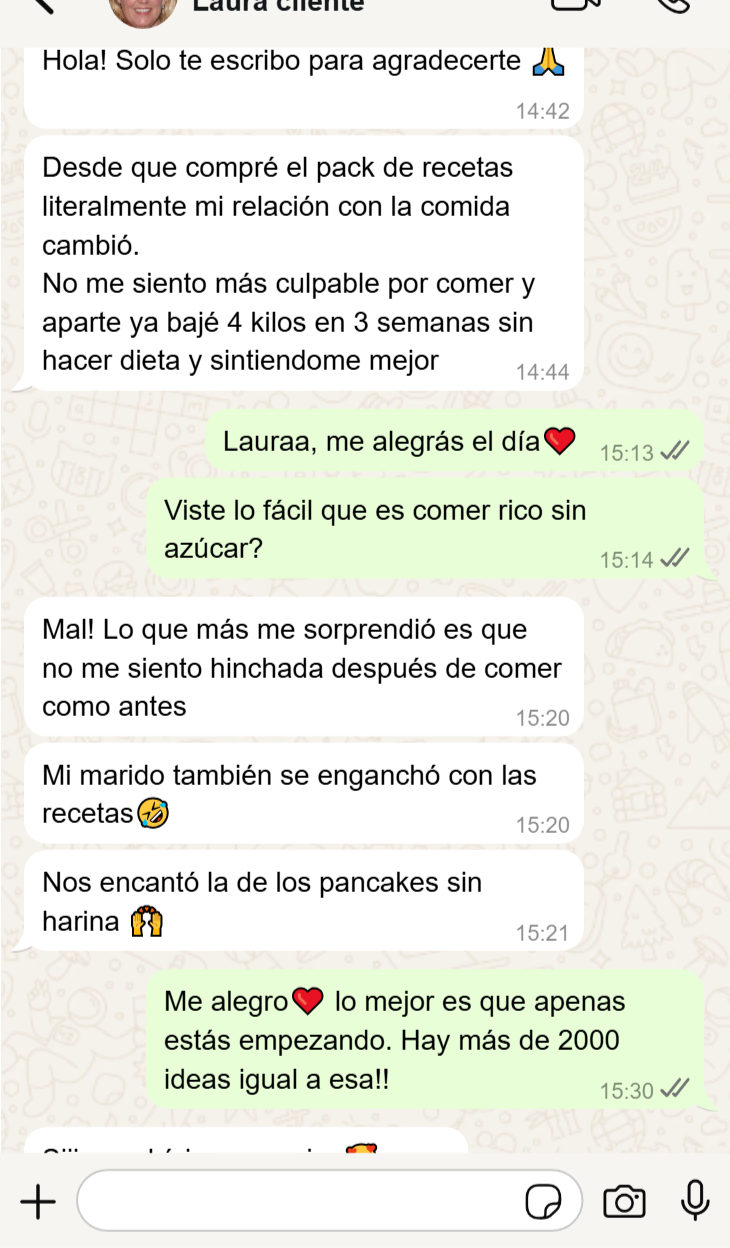Open the sticker picker in message box
Screen dimensions: 730x1248
[543, 1201]
